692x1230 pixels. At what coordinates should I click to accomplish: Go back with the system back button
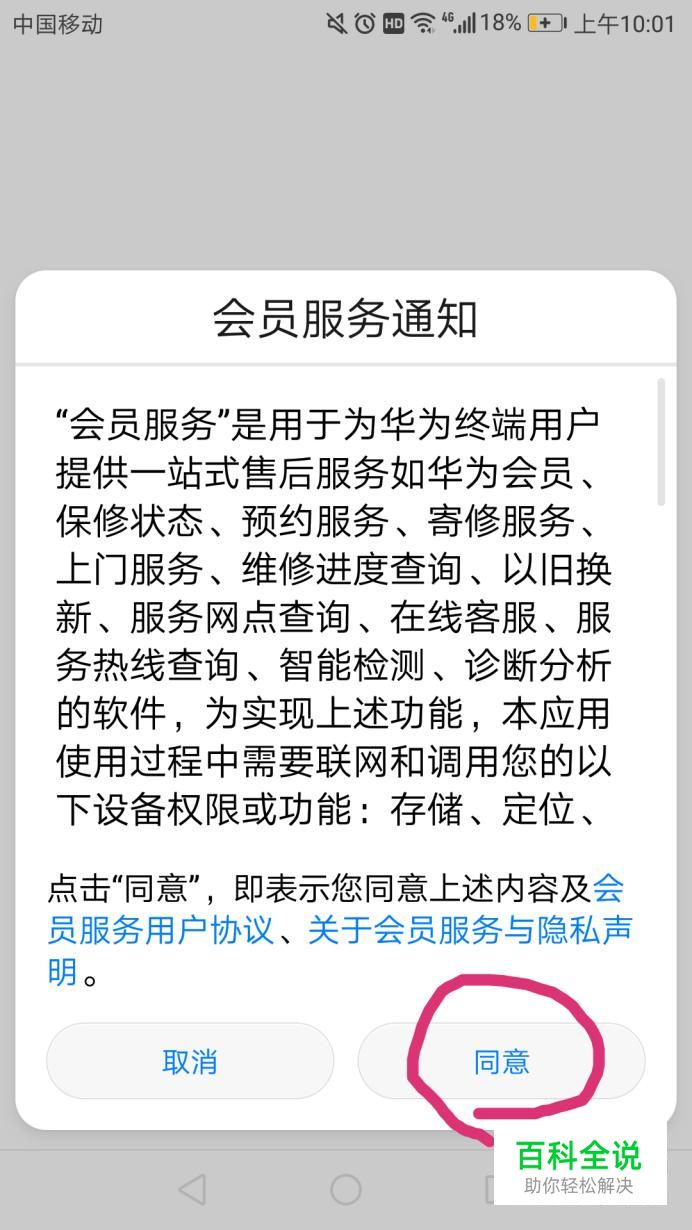click(x=191, y=1189)
